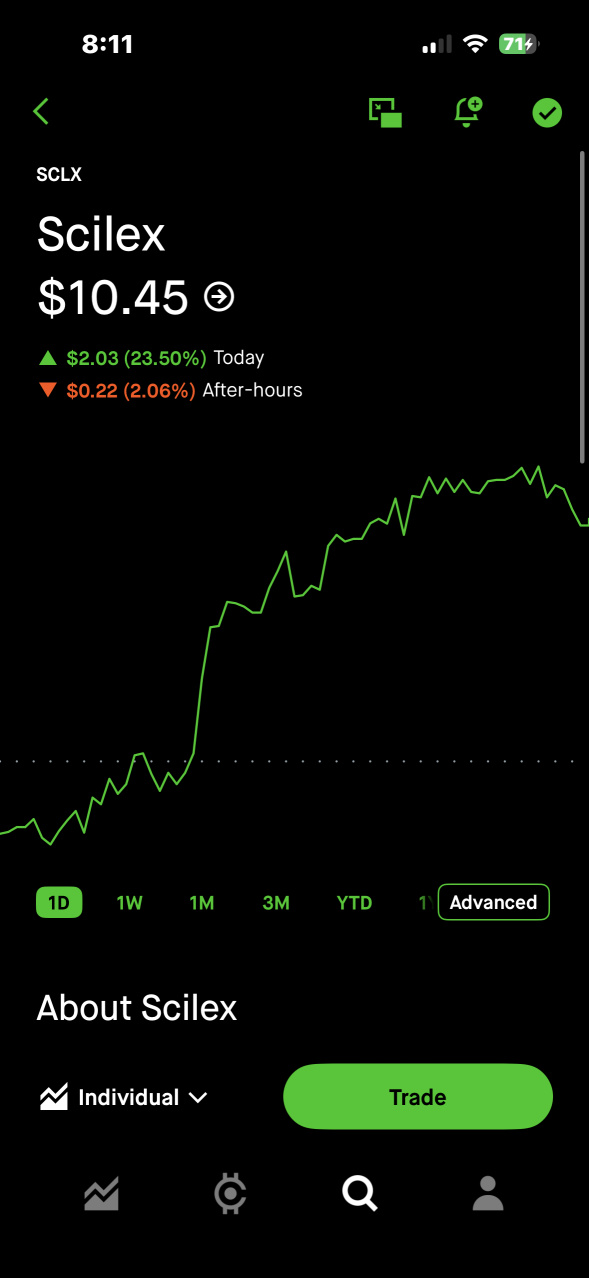Image resolution: width=589 pixels, height=1278 pixels.
Task: Expand the Individual account dropdown
Action: (x=124, y=1097)
